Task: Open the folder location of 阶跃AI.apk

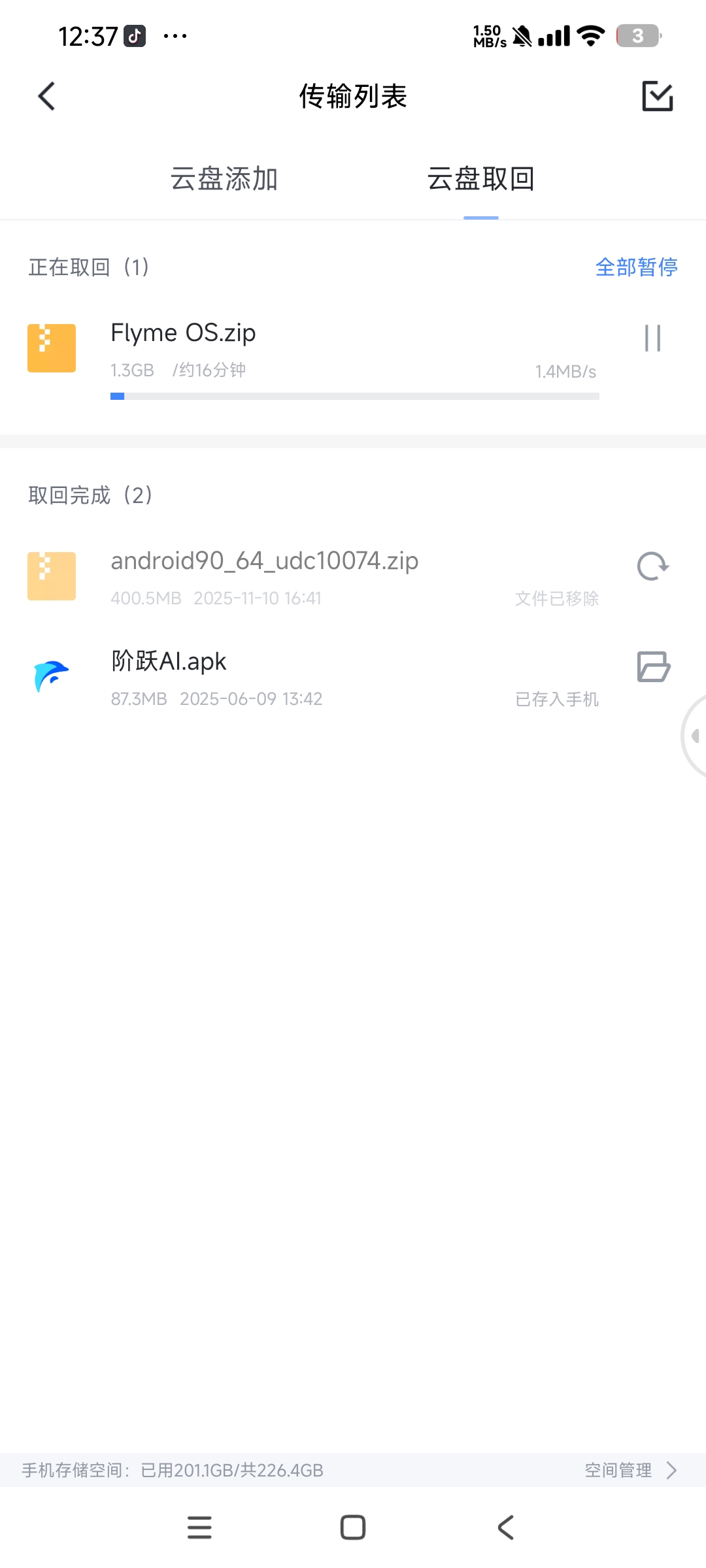Action: pyautogui.click(x=653, y=667)
